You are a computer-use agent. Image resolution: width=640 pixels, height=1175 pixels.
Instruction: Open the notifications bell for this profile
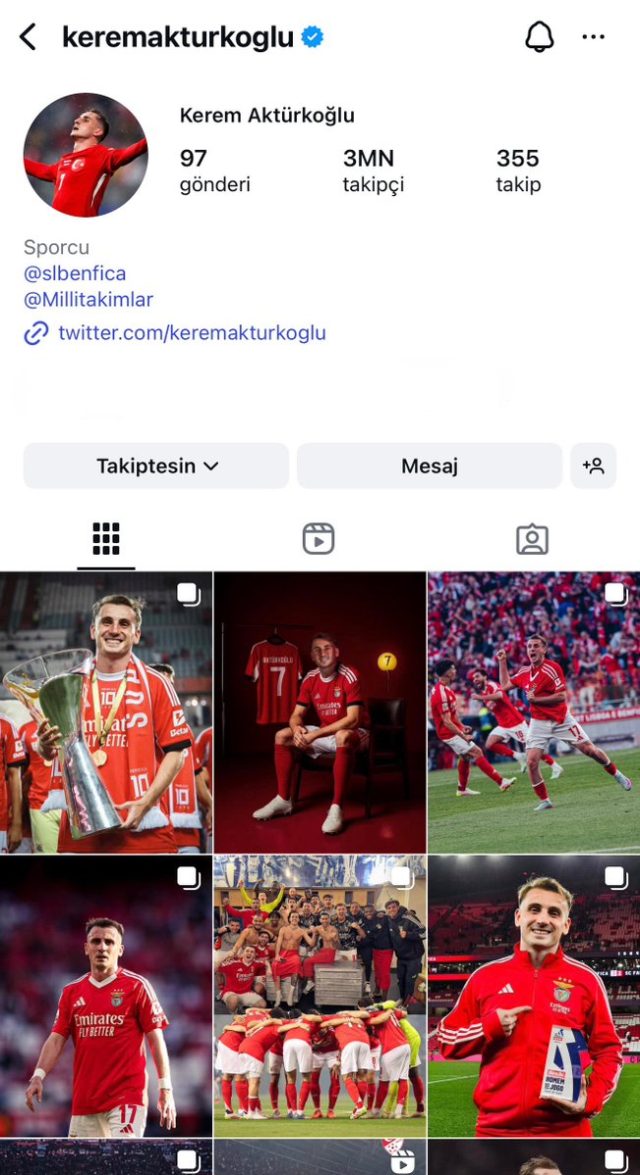click(539, 37)
